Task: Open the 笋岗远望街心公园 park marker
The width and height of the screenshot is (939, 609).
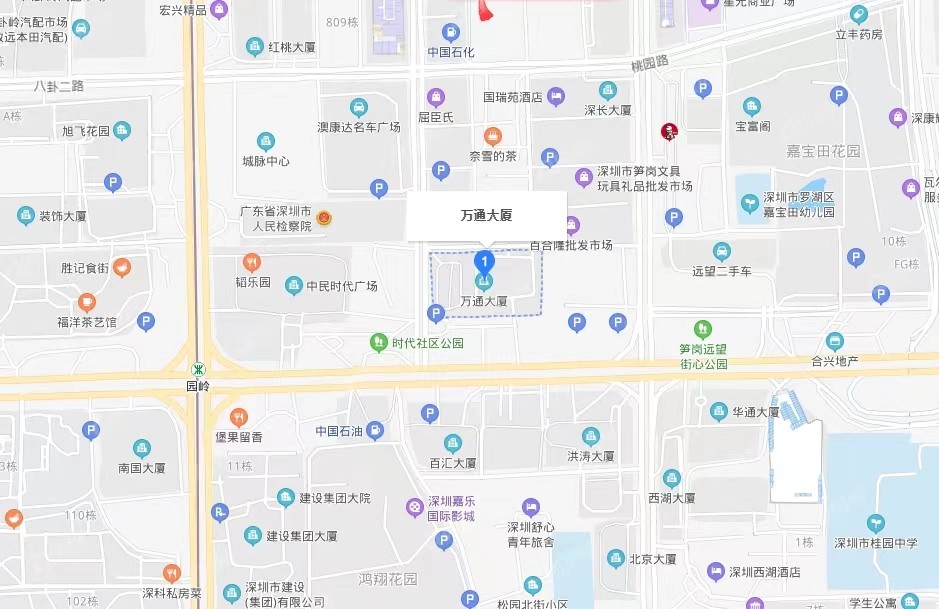Action: point(703,329)
